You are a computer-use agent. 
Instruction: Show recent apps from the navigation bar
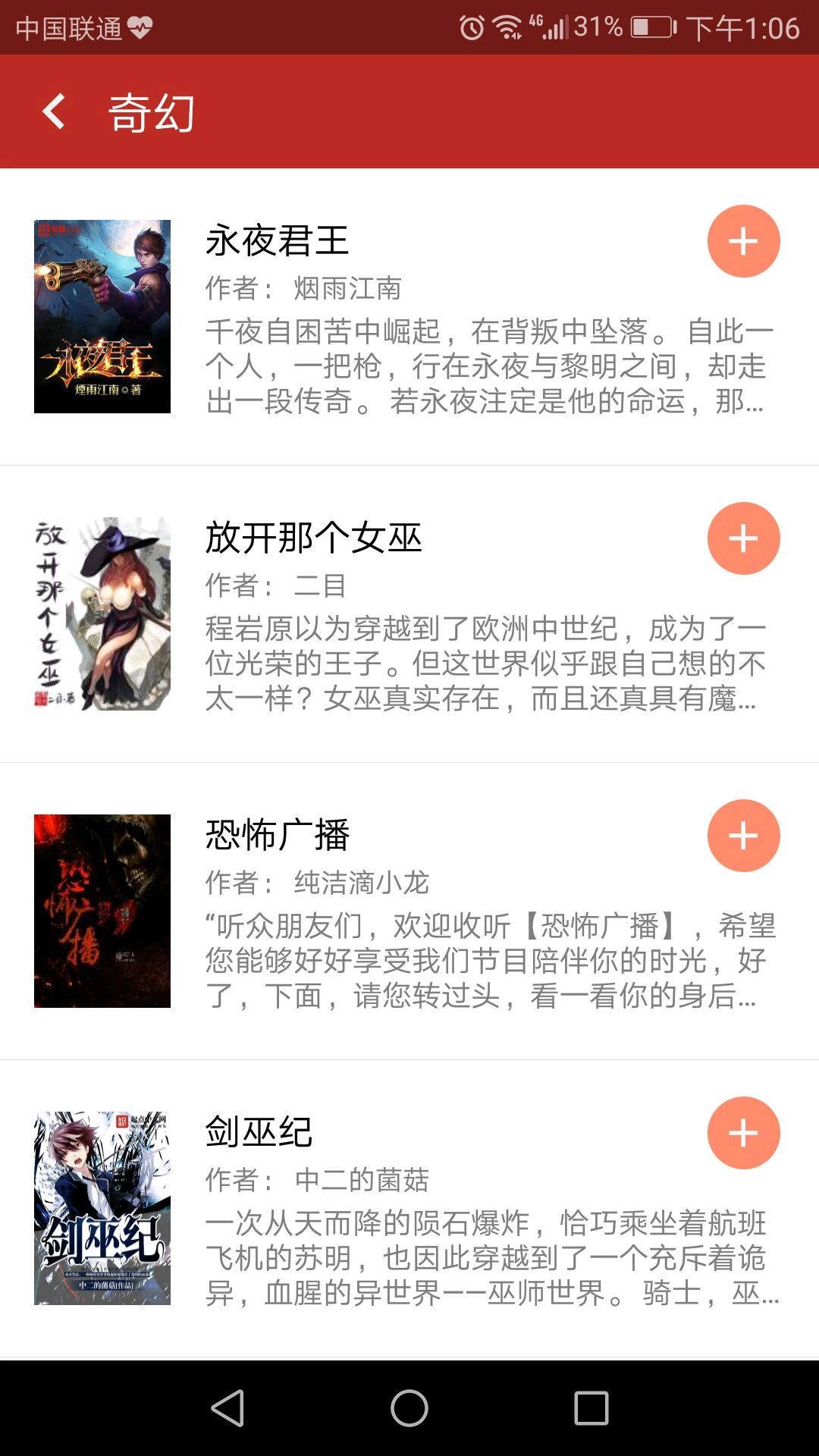click(591, 1408)
